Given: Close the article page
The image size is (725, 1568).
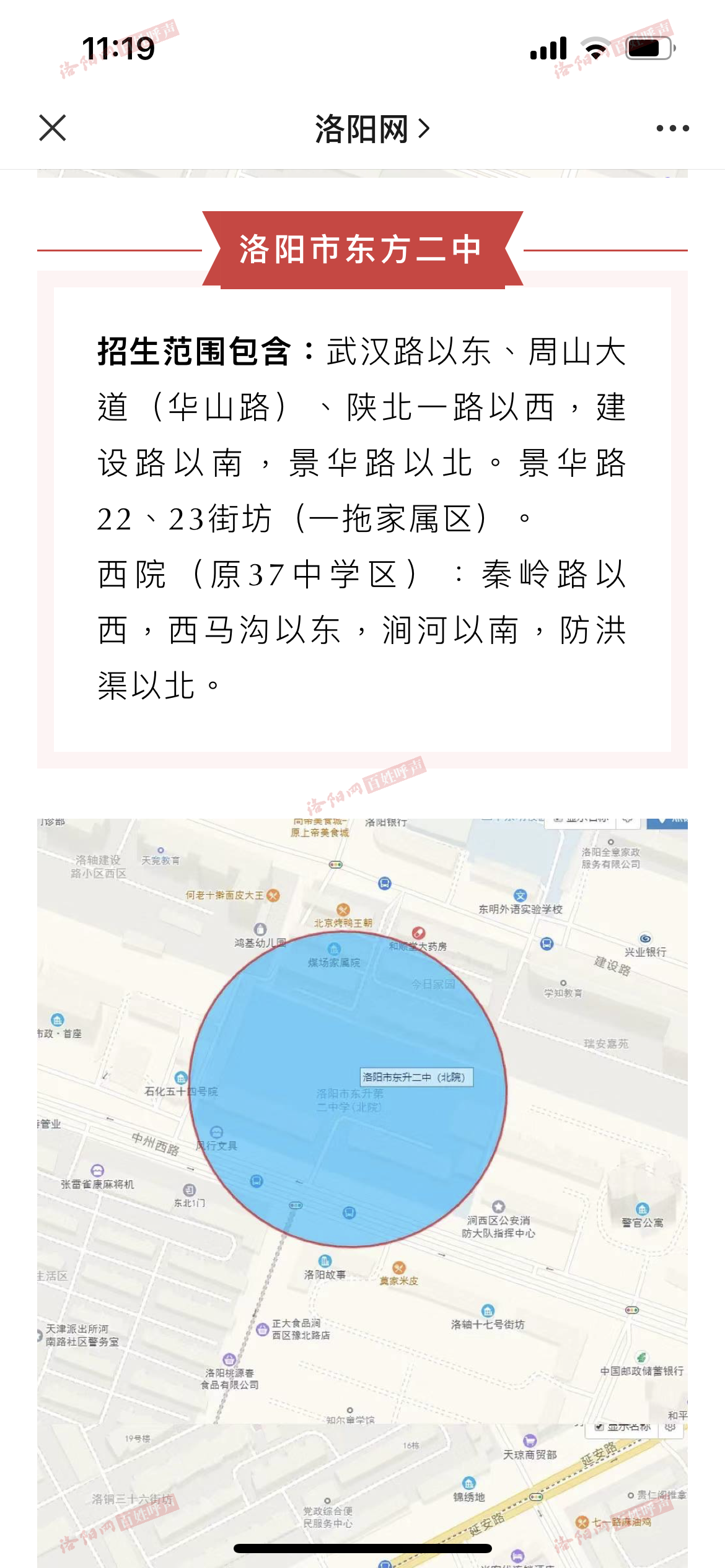Looking at the screenshot, I should pos(53,128).
